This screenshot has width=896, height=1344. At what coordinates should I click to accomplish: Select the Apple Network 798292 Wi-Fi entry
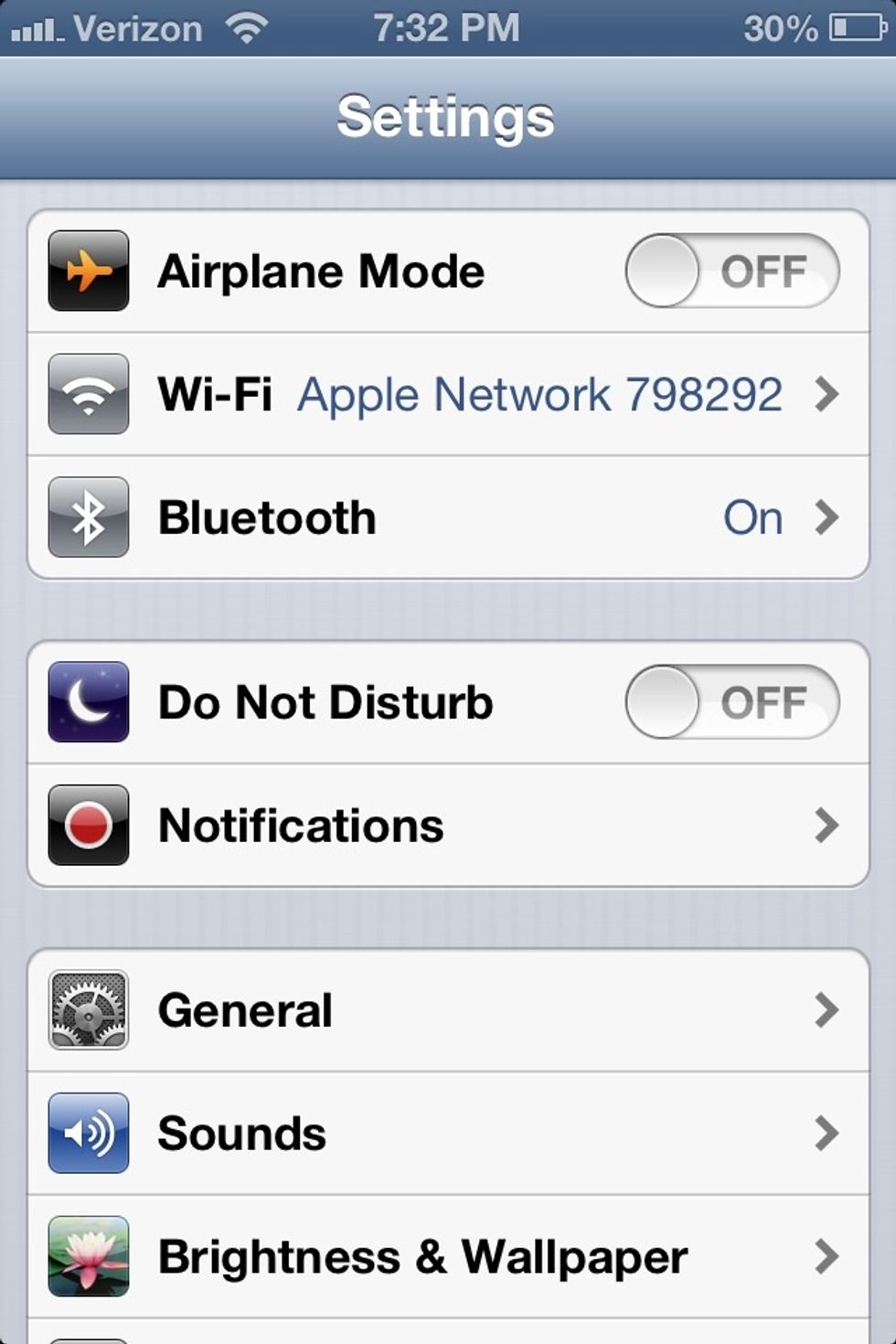coord(539,394)
